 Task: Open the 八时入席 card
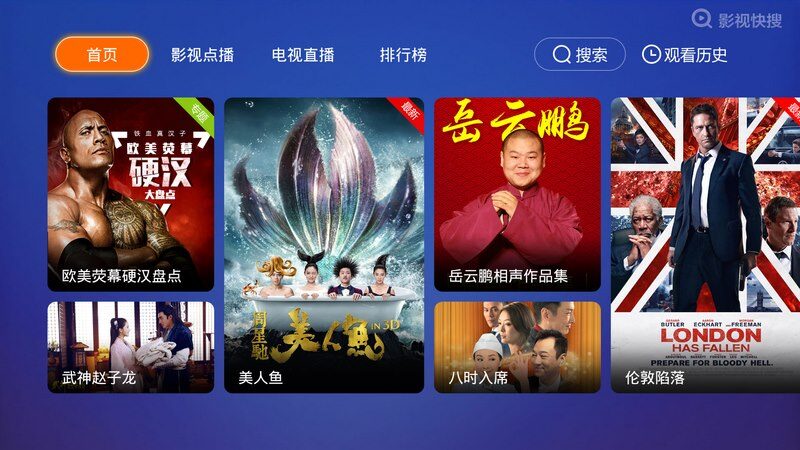pos(517,347)
